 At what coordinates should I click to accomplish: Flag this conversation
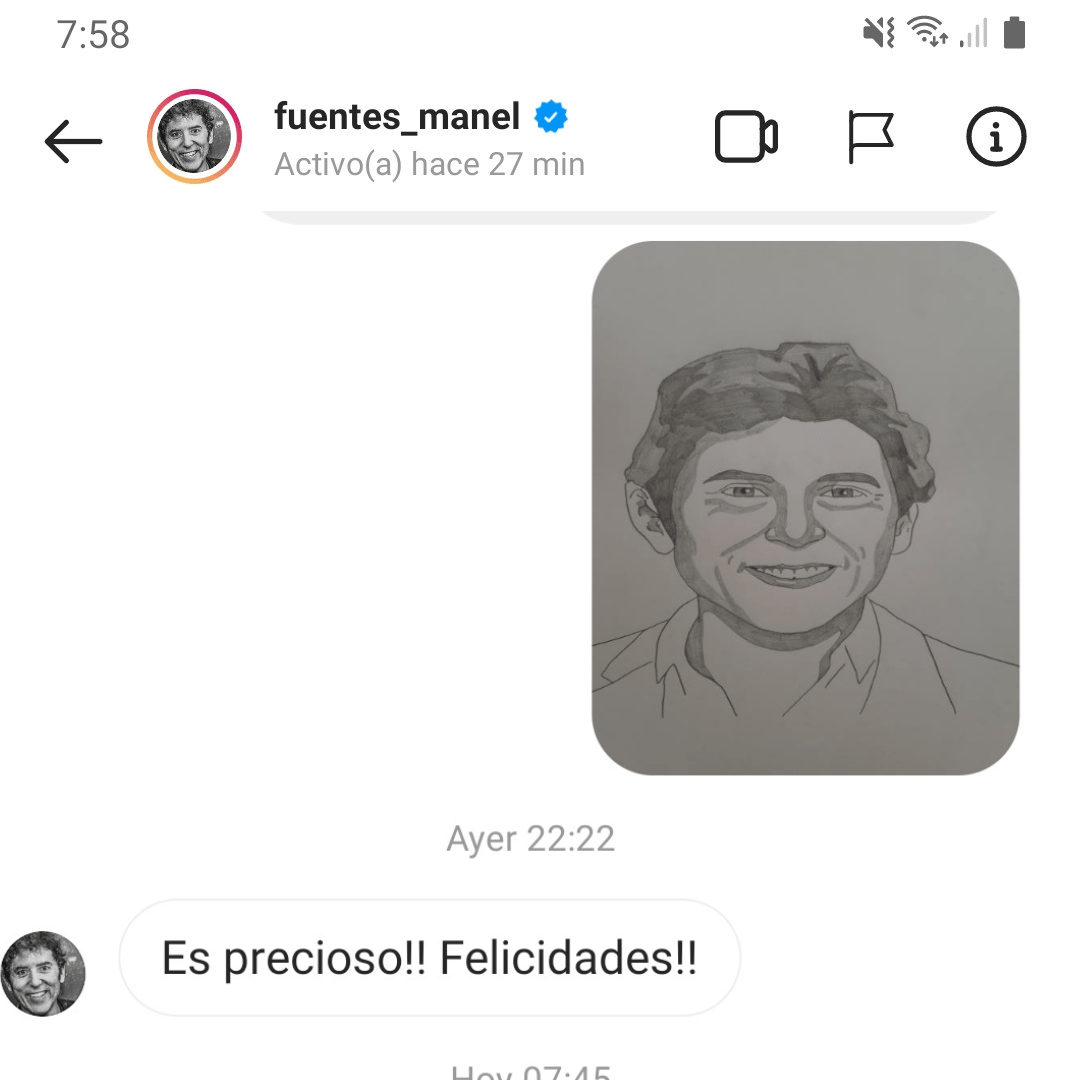(870, 137)
